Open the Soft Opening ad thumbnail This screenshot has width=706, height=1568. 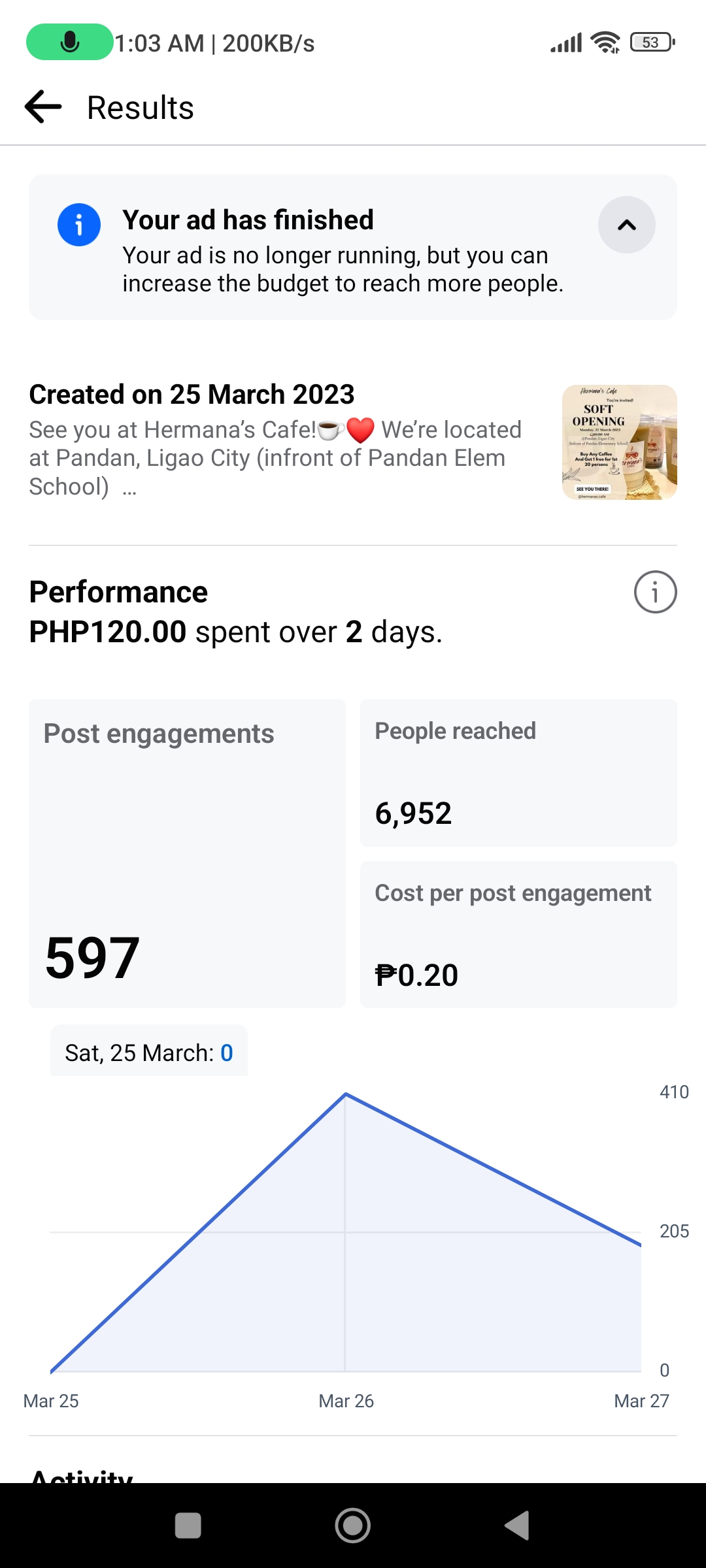pos(619,442)
